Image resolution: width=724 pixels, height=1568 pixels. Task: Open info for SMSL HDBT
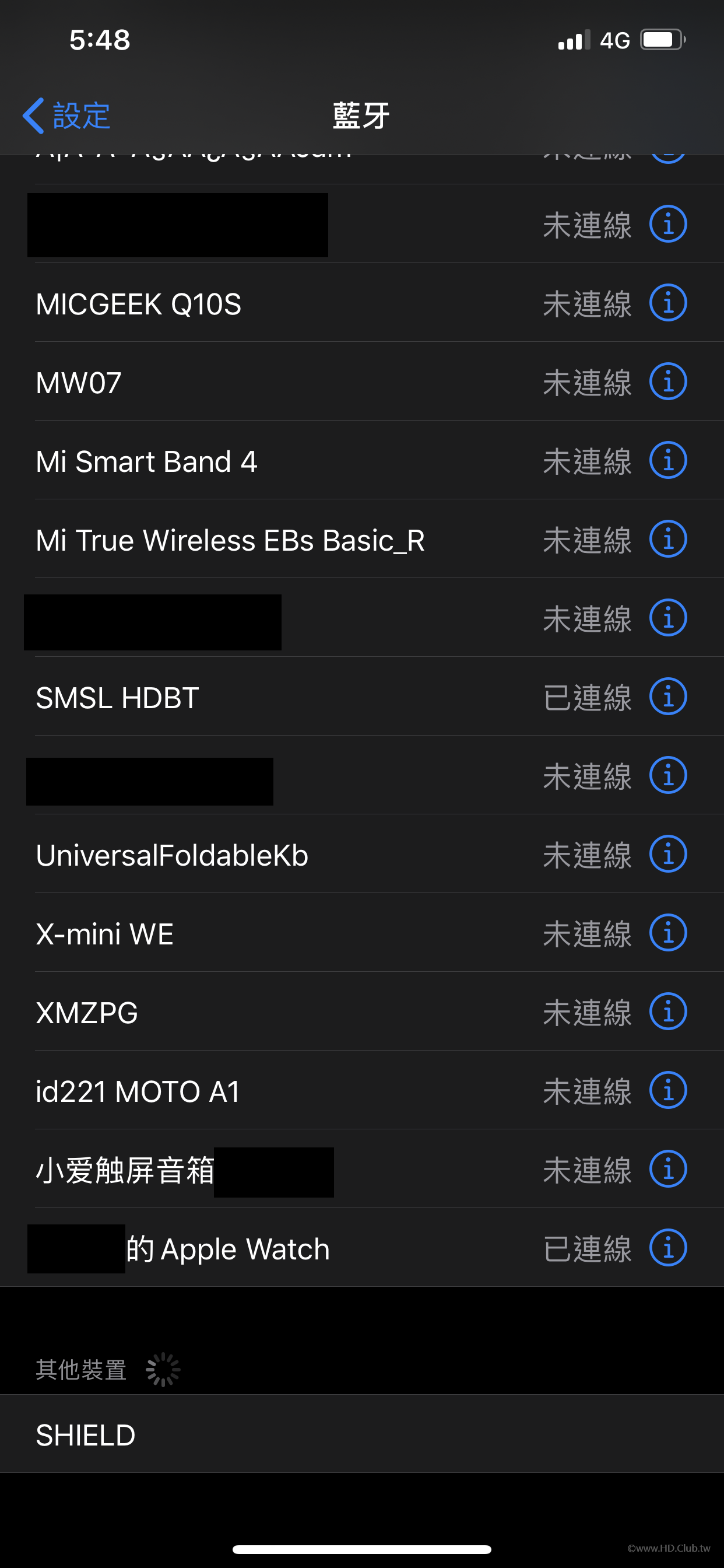pos(667,697)
